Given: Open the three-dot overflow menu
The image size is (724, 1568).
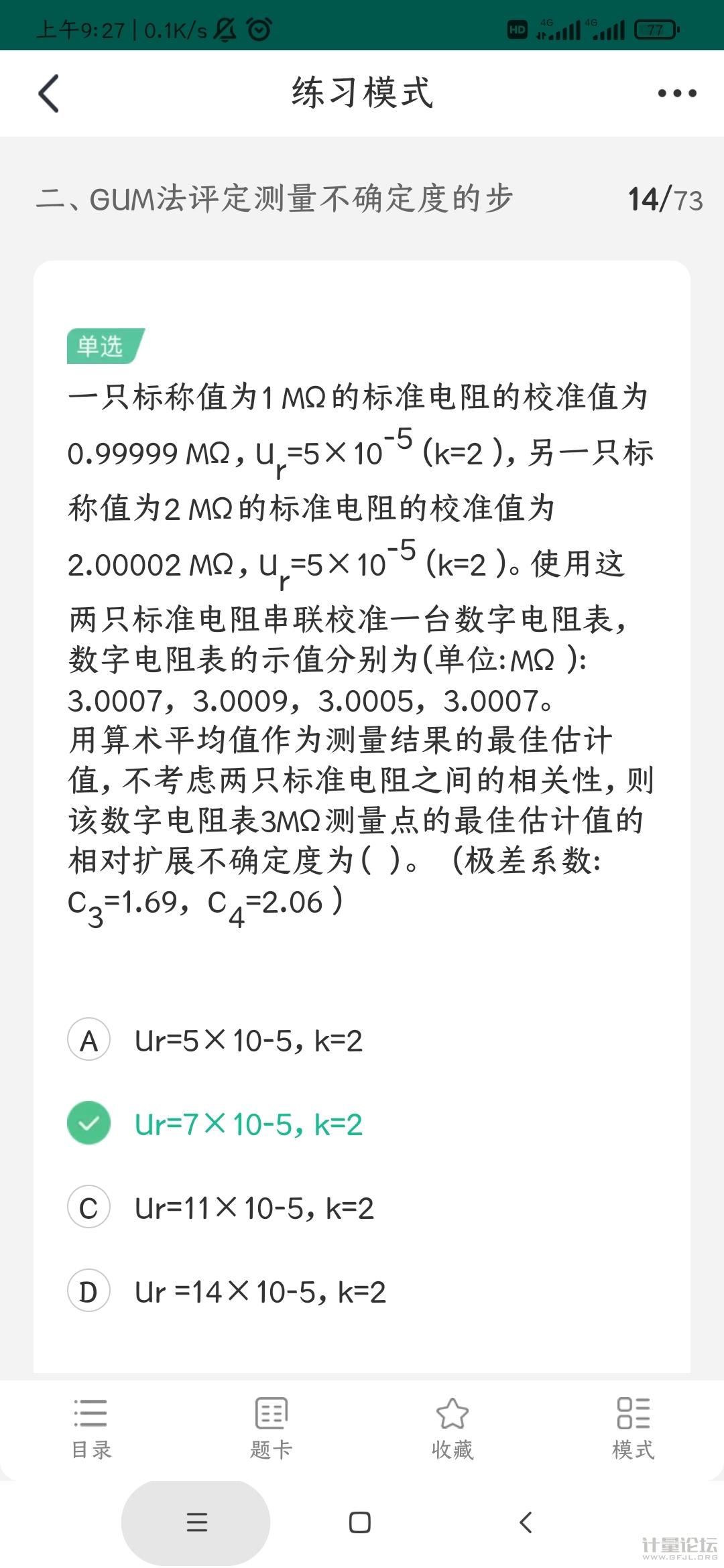Looking at the screenshot, I should (x=676, y=93).
